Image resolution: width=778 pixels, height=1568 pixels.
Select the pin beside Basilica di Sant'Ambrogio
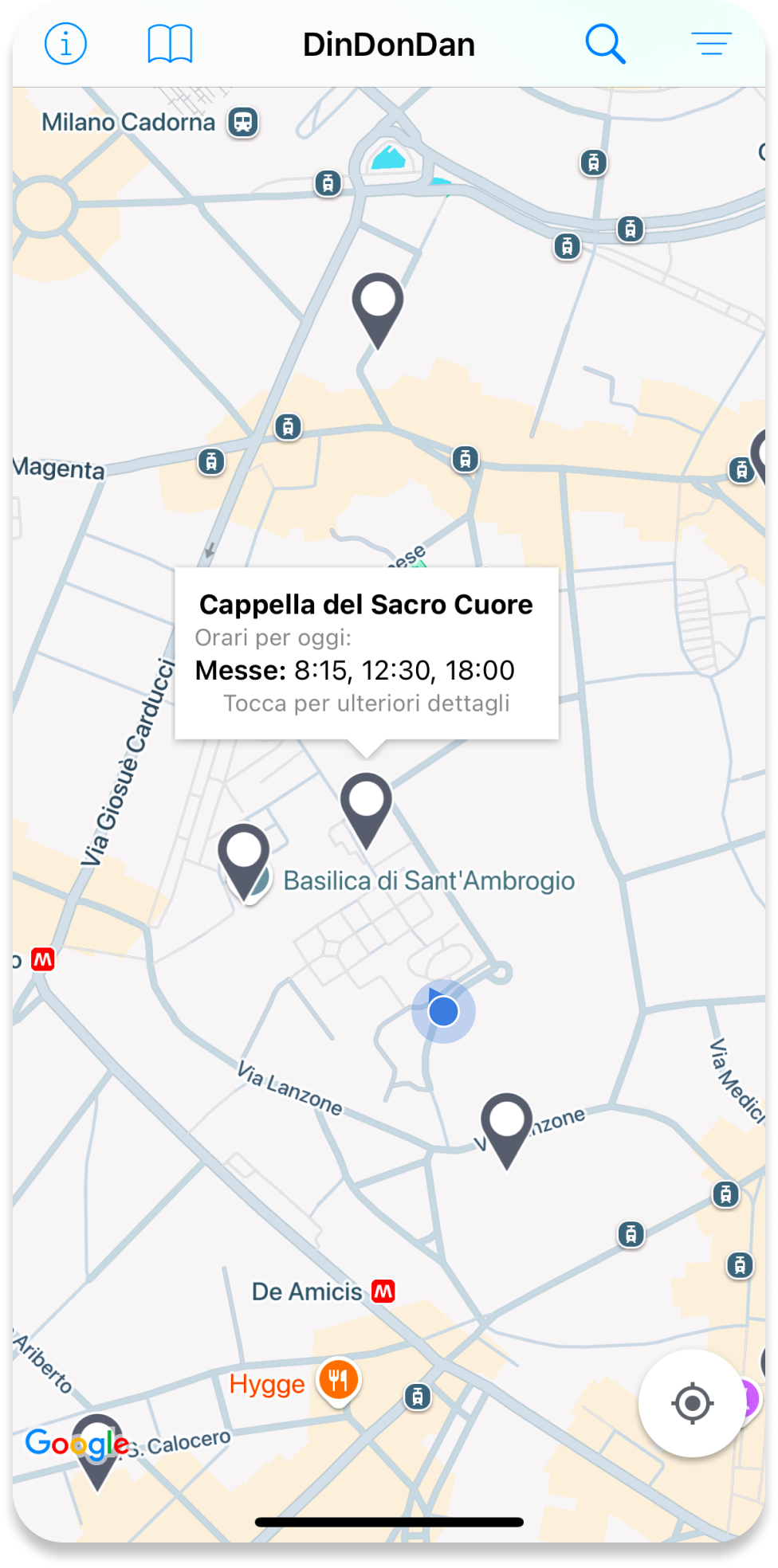(244, 855)
